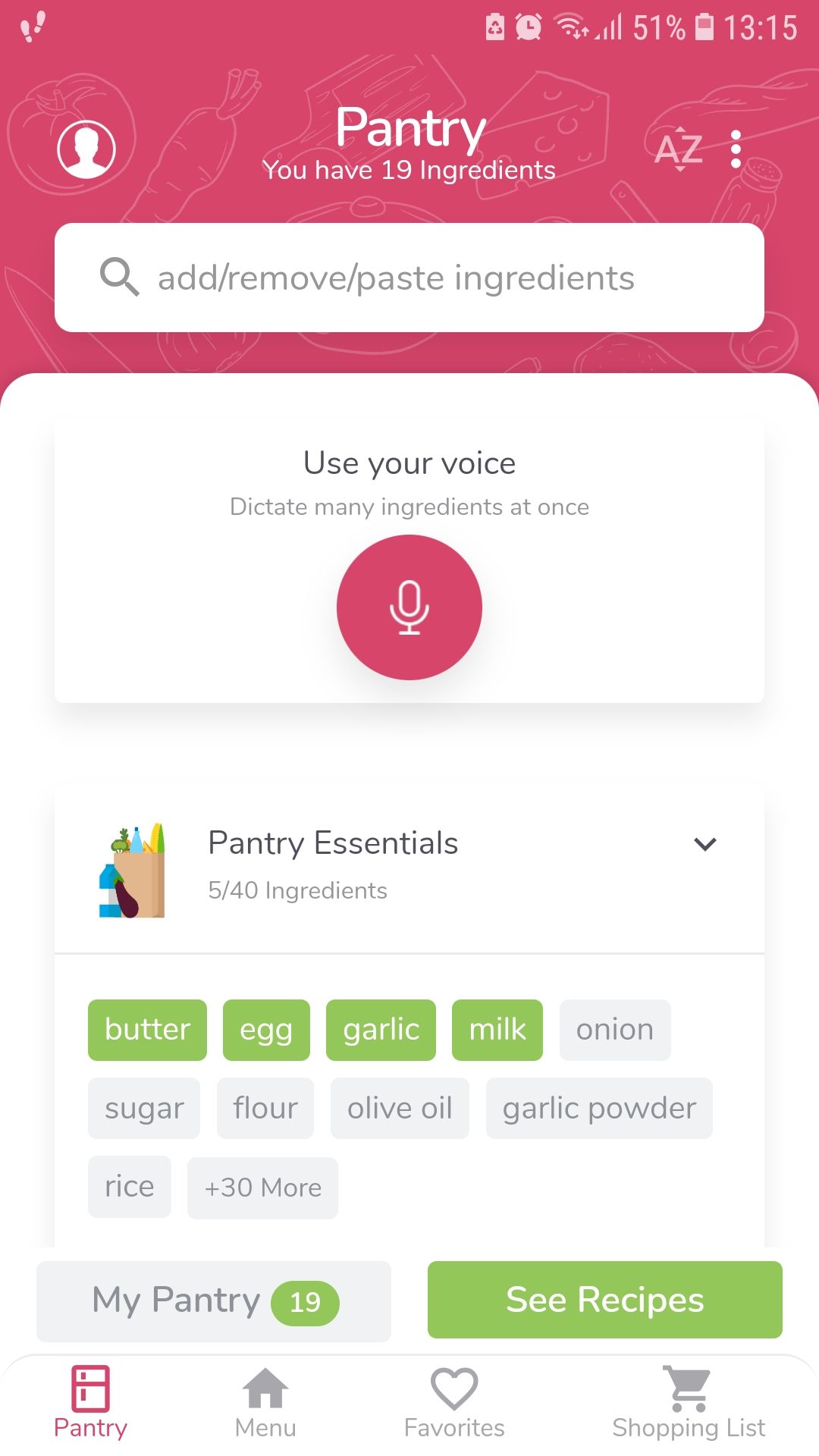
Task: Start voice dictation with the microphone button
Action: click(x=409, y=607)
